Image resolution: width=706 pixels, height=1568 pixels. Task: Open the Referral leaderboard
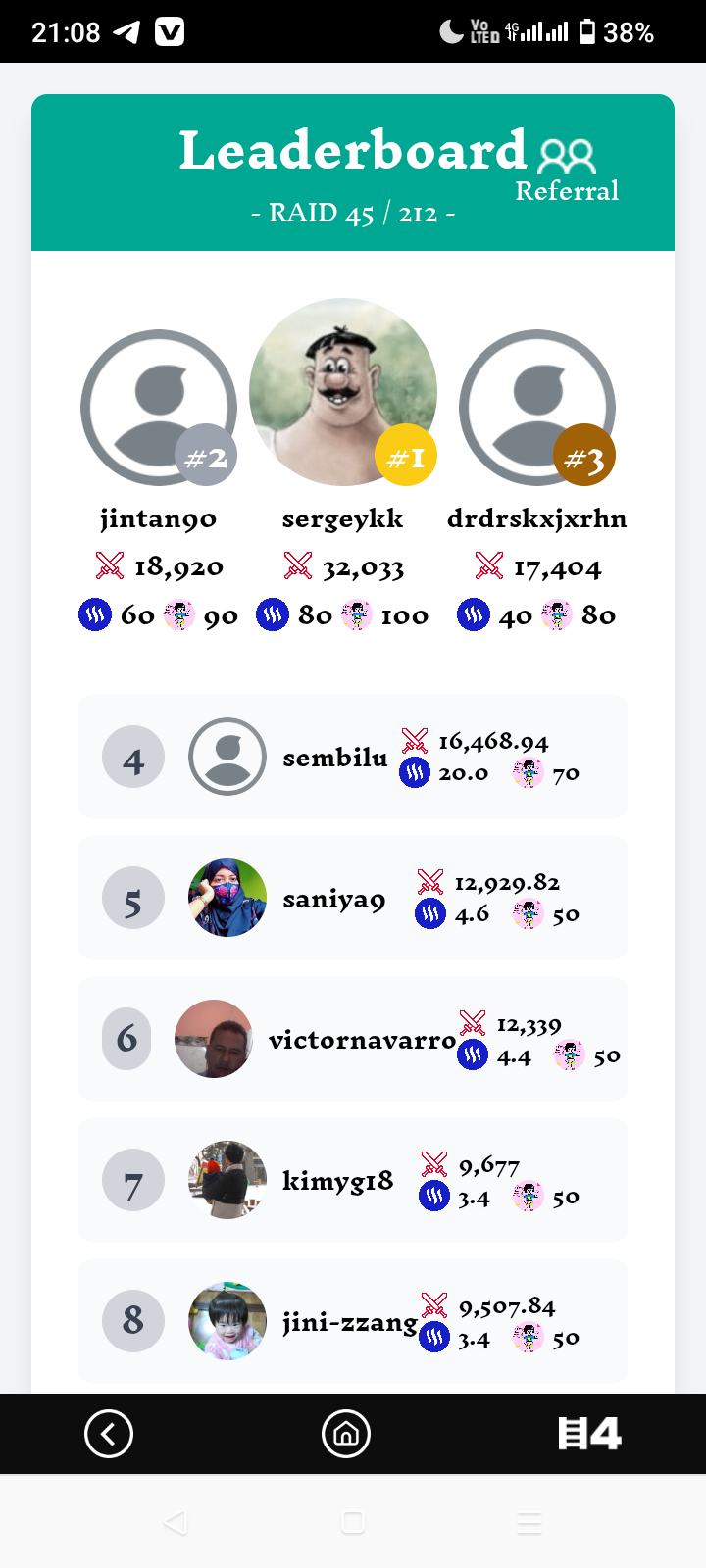[x=568, y=171]
